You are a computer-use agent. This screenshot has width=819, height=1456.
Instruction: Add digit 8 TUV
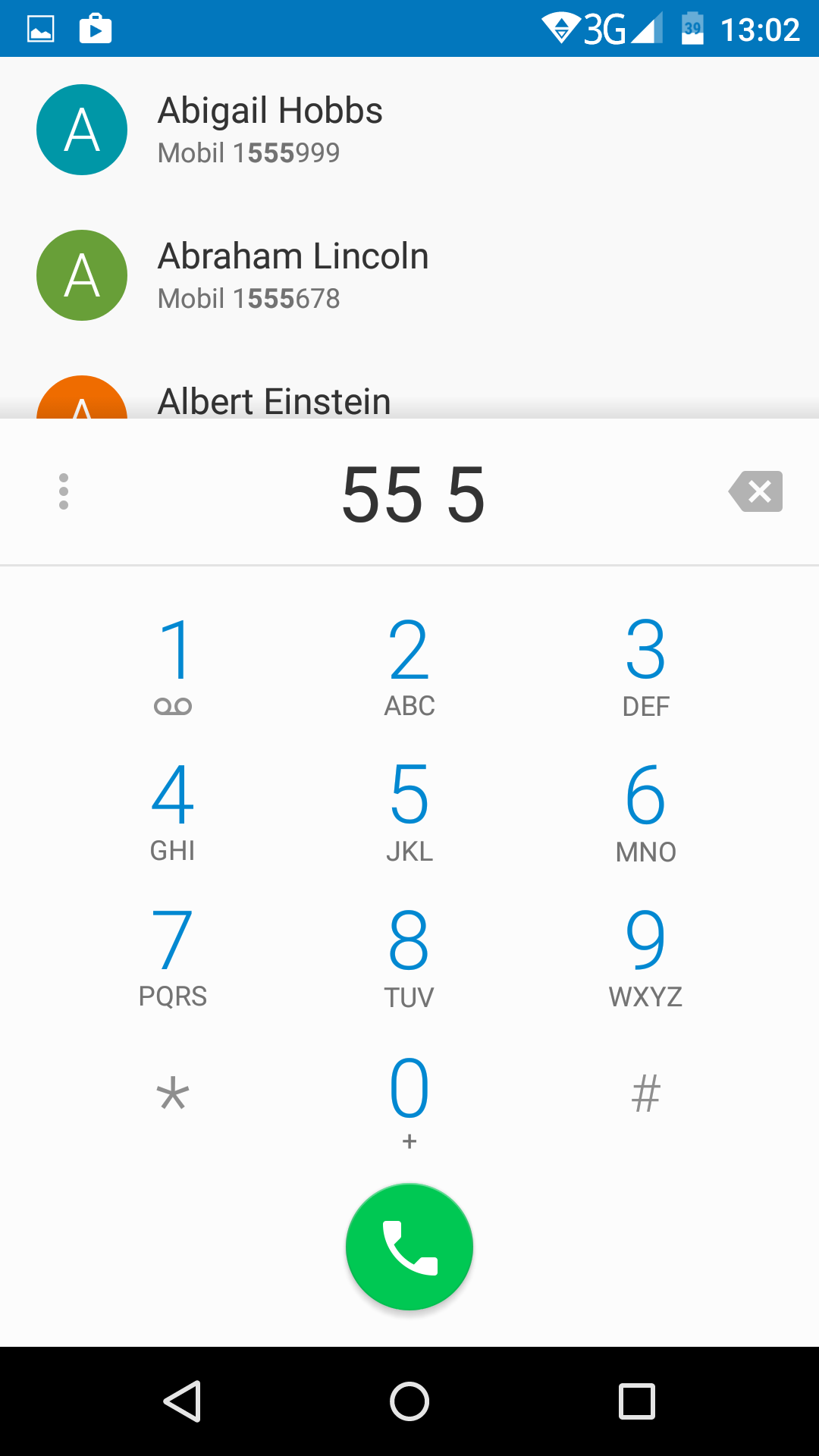coord(409,957)
